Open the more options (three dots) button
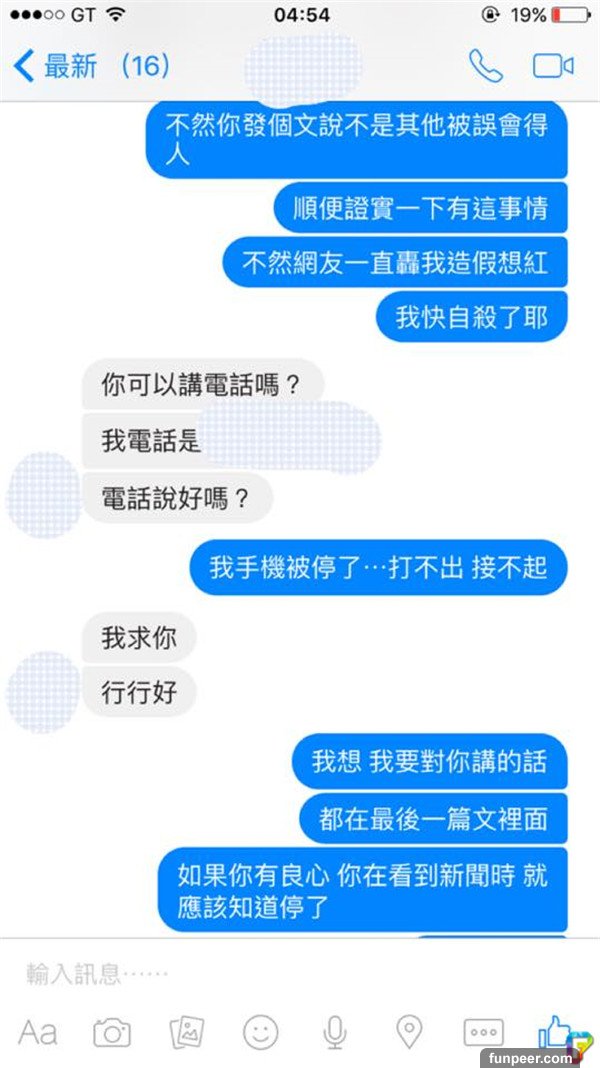 (483, 1032)
